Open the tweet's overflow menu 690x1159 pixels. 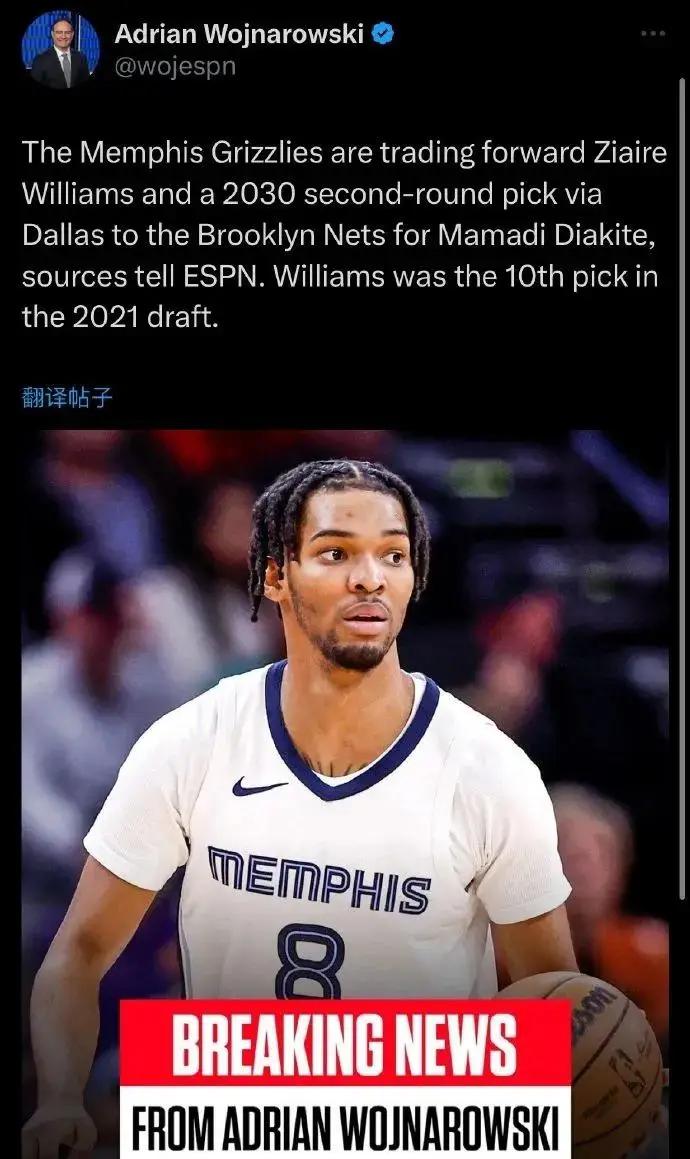652,34
